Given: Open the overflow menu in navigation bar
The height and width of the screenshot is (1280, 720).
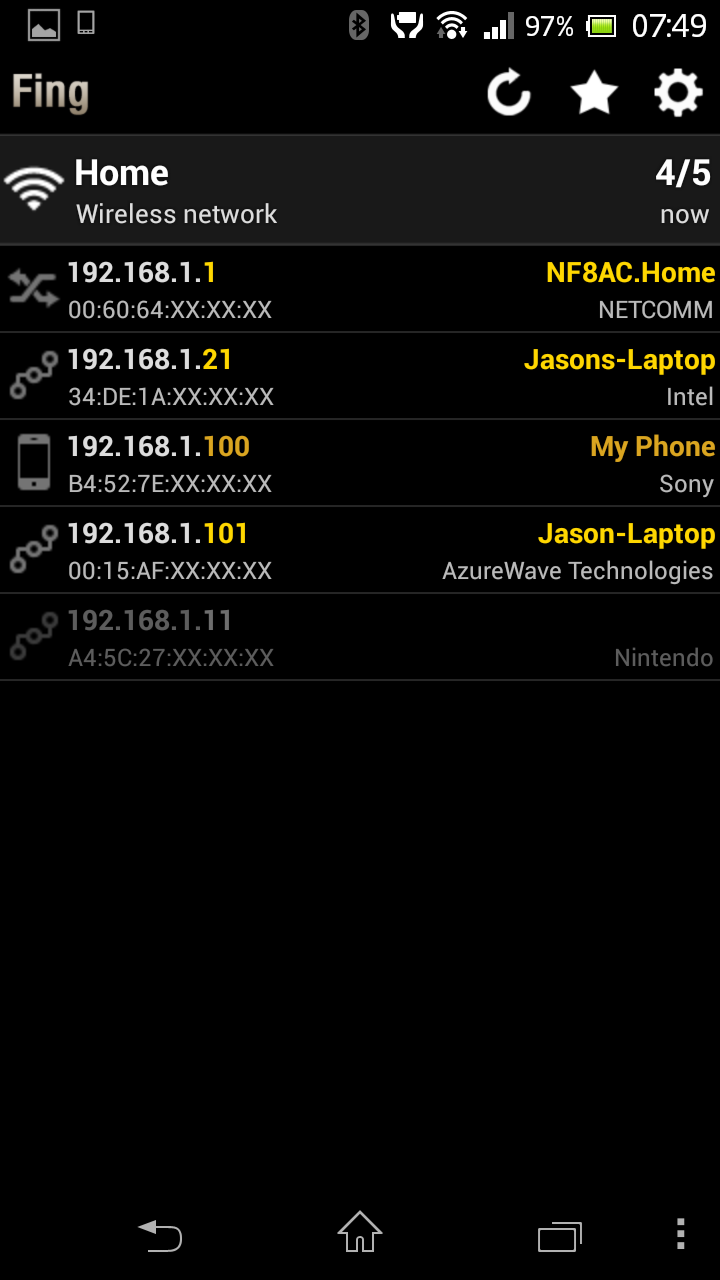Looking at the screenshot, I should pos(680,1234).
